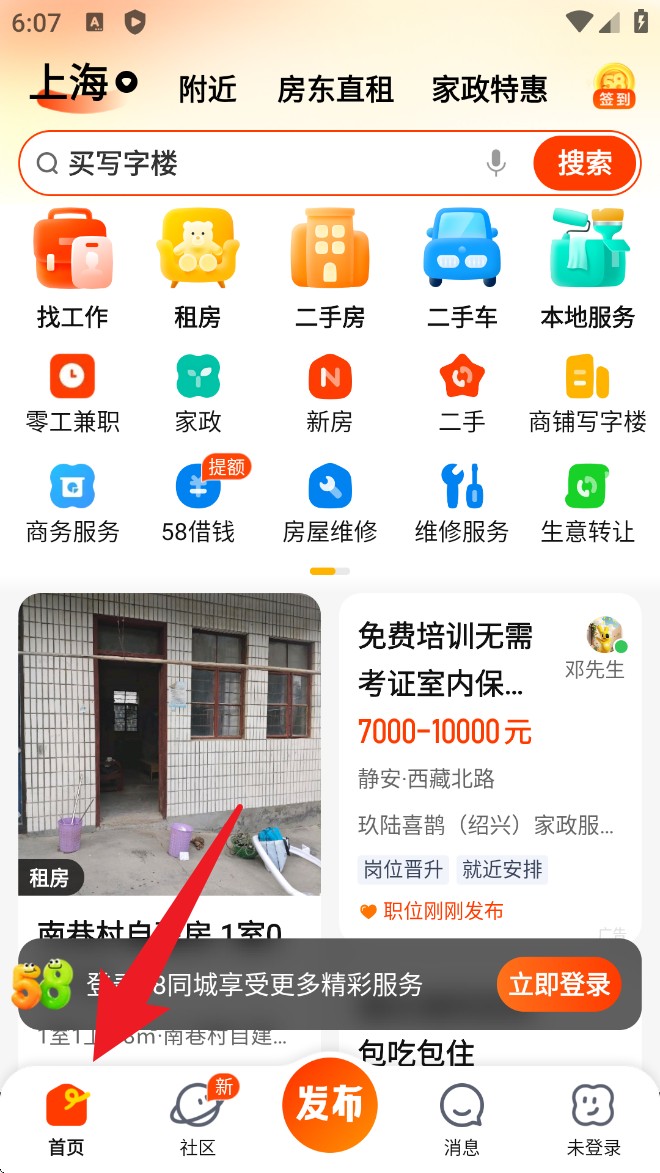Start voice search with the microphone
The width and height of the screenshot is (660, 1173).
pos(496,163)
